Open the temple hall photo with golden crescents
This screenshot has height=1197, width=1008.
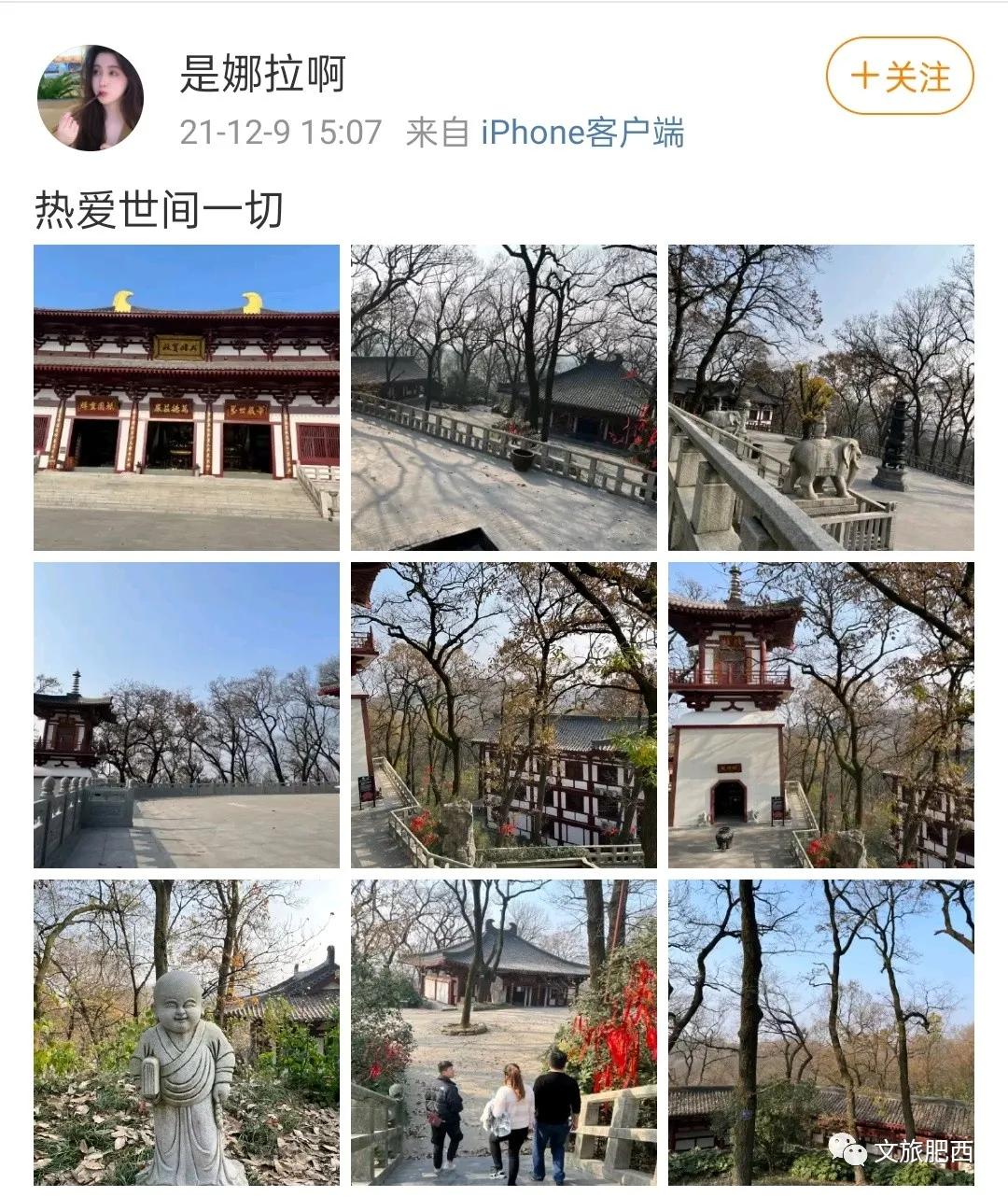[x=184, y=396]
